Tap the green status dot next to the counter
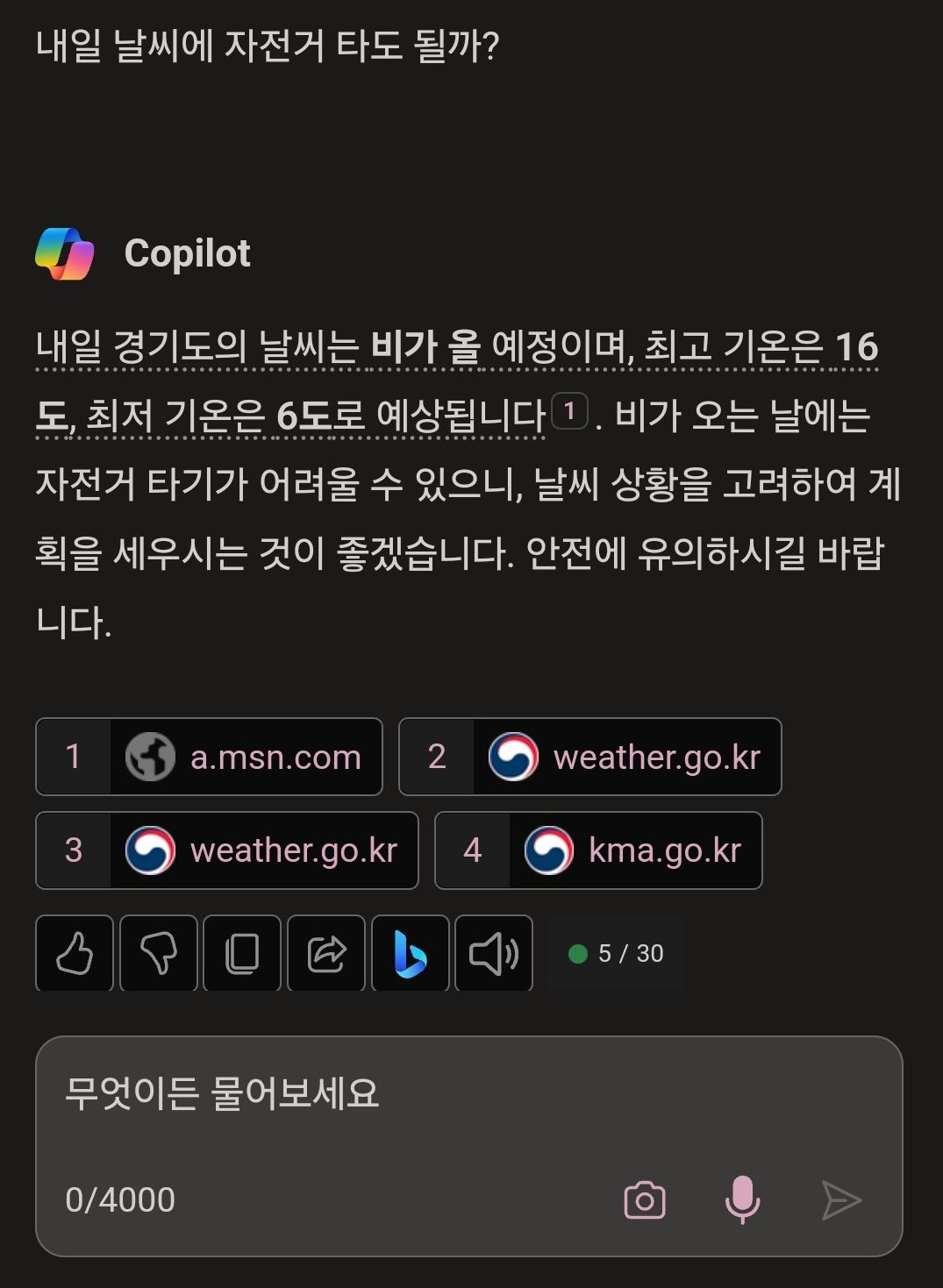The height and width of the screenshot is (1288, 943). (x=576, y=954)
